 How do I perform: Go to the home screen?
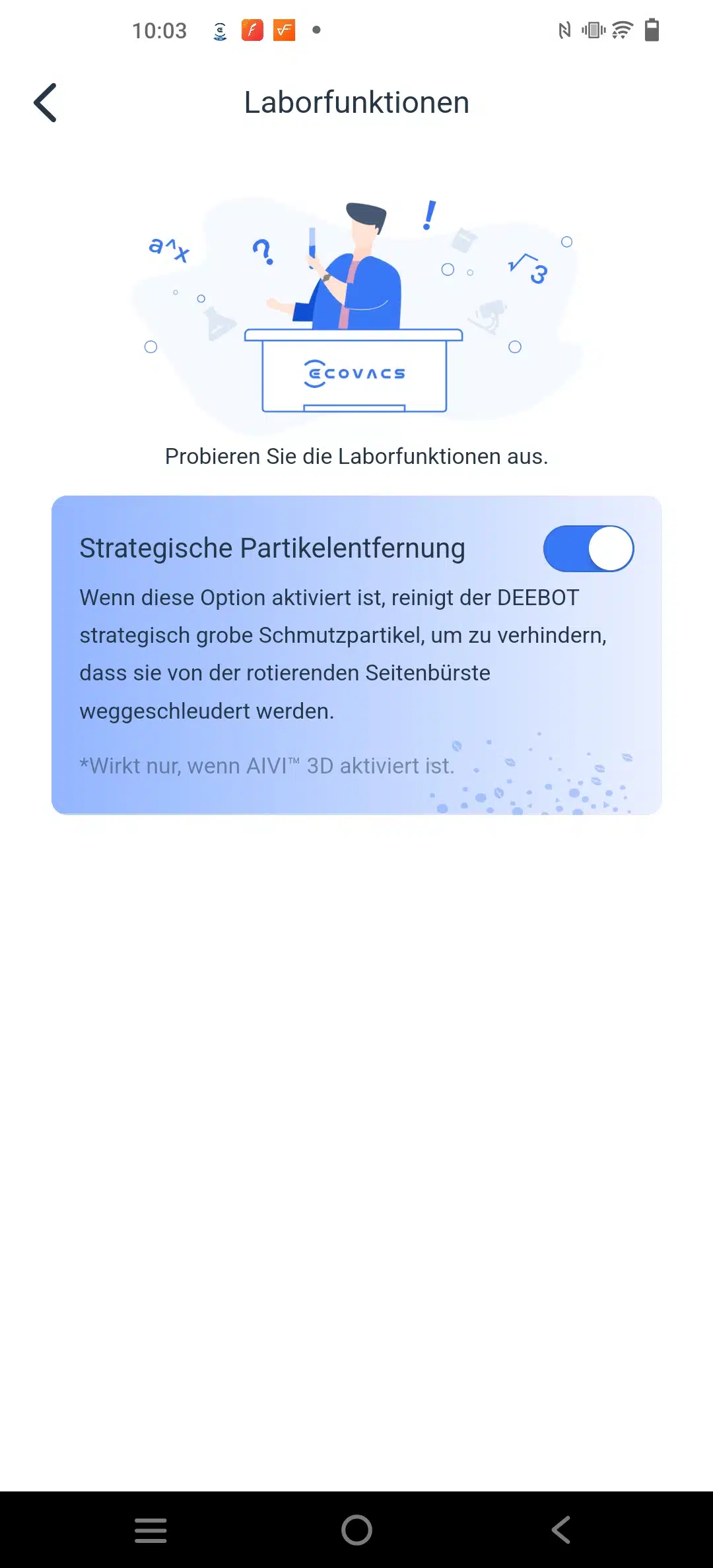point(356,1530)
